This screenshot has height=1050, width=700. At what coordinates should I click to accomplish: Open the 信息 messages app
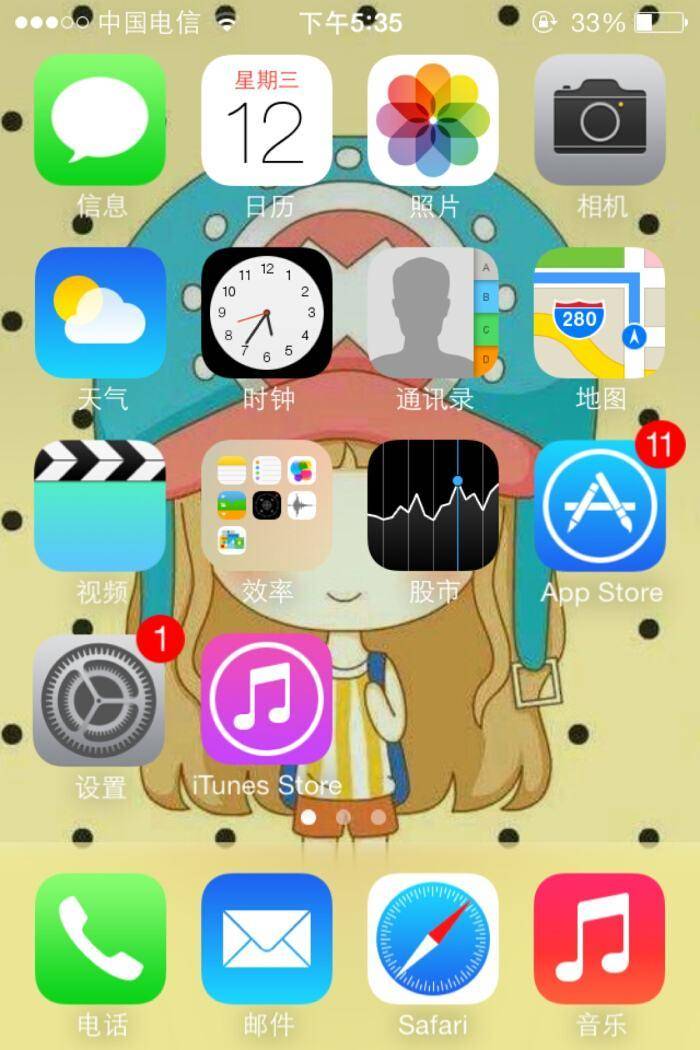point(100,120)
